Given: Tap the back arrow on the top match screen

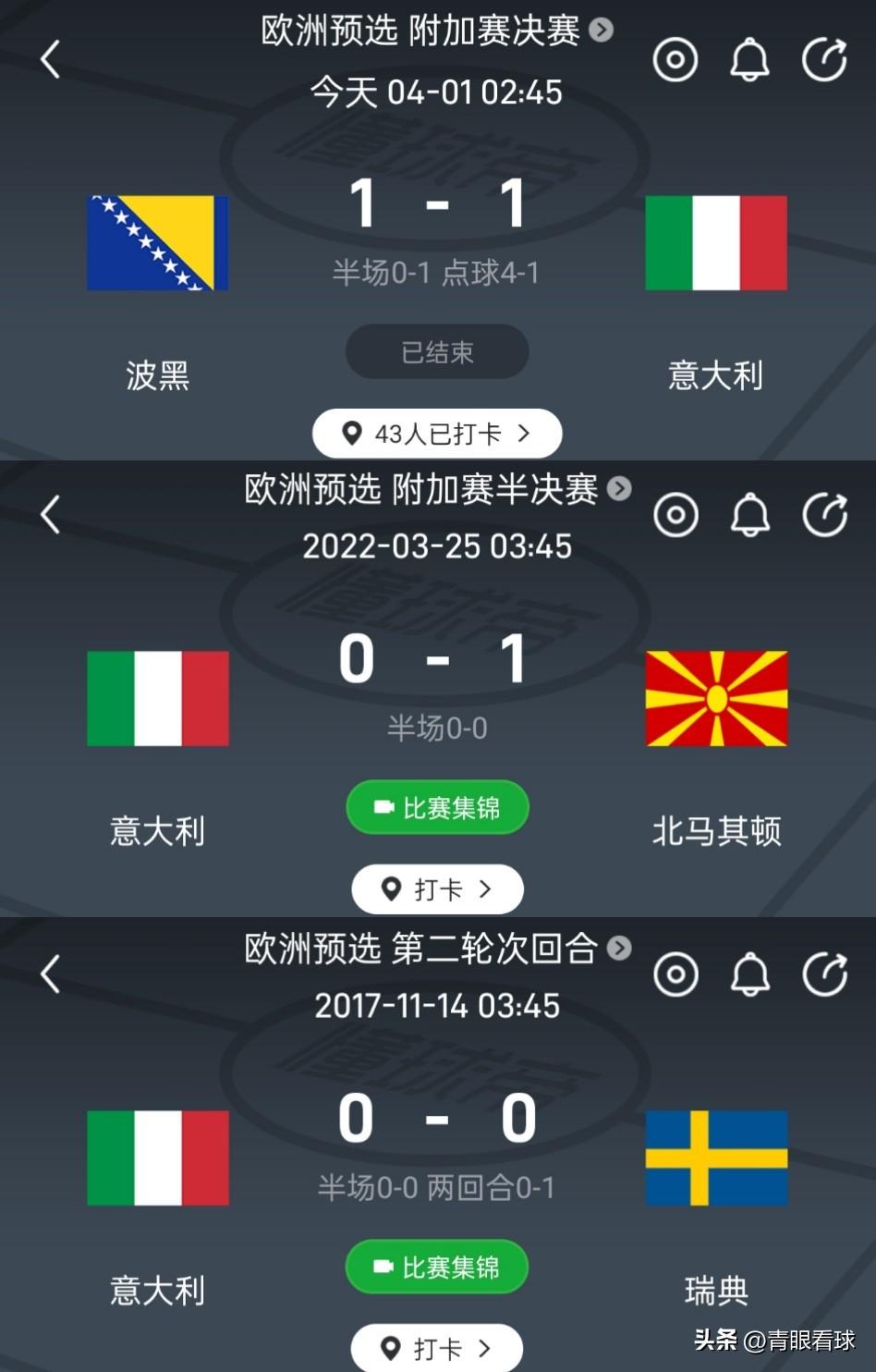Looking at the screenshot, I should 51,57.
